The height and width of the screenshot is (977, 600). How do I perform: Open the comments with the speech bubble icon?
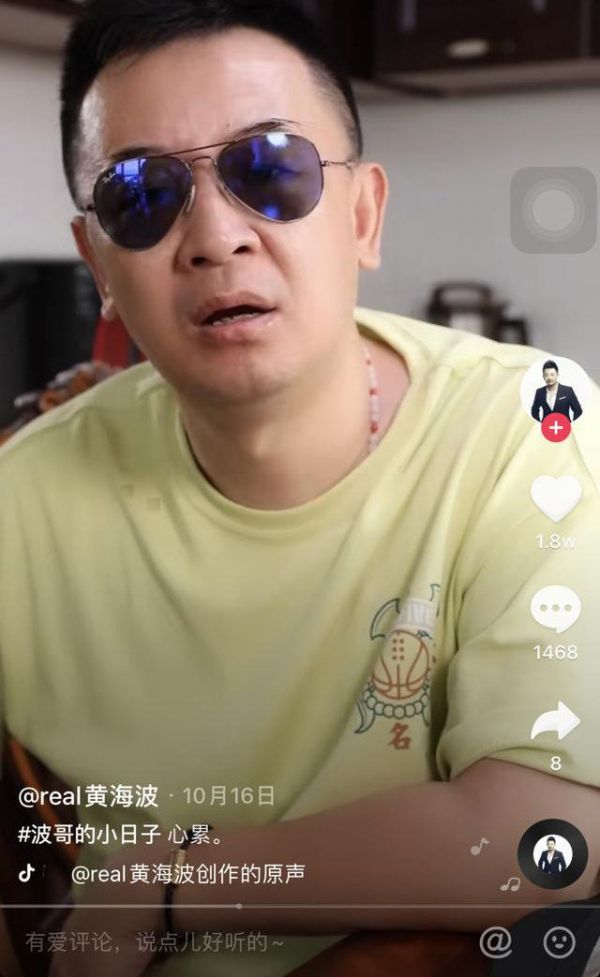(x=555, y=609)
